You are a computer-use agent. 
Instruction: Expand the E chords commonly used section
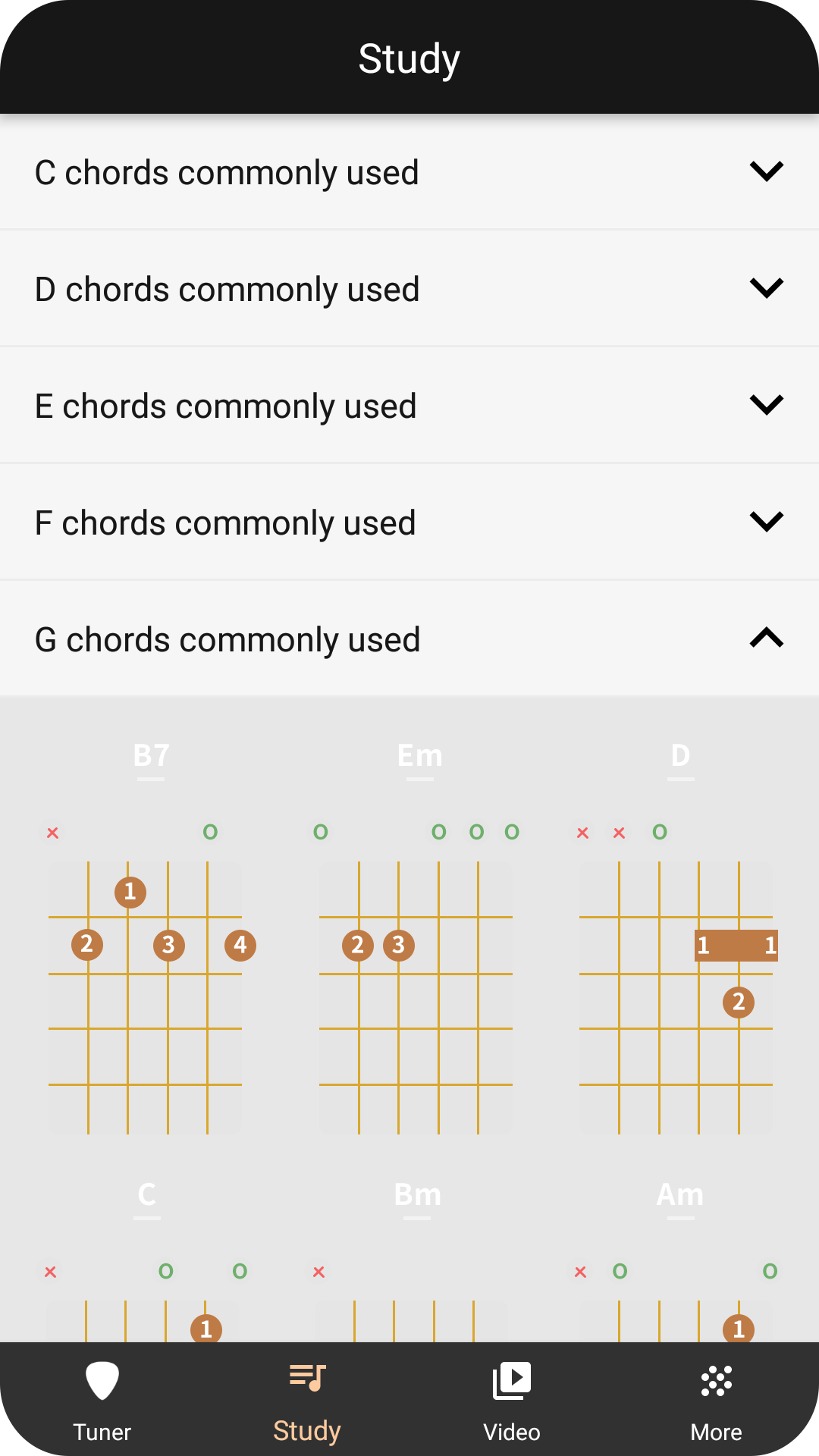coord(409,406)
